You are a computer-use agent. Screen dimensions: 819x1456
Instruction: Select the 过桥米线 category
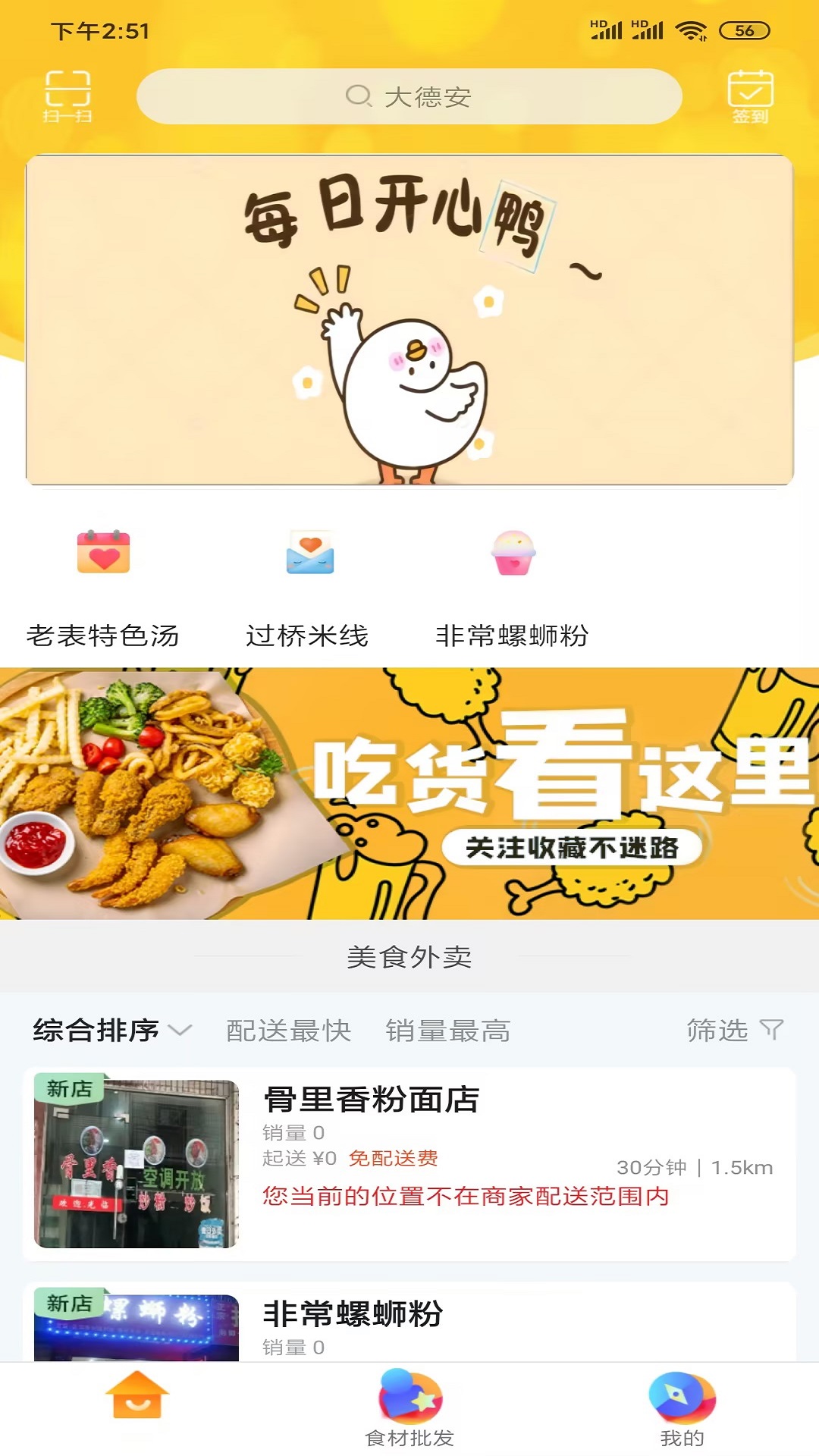308,584
